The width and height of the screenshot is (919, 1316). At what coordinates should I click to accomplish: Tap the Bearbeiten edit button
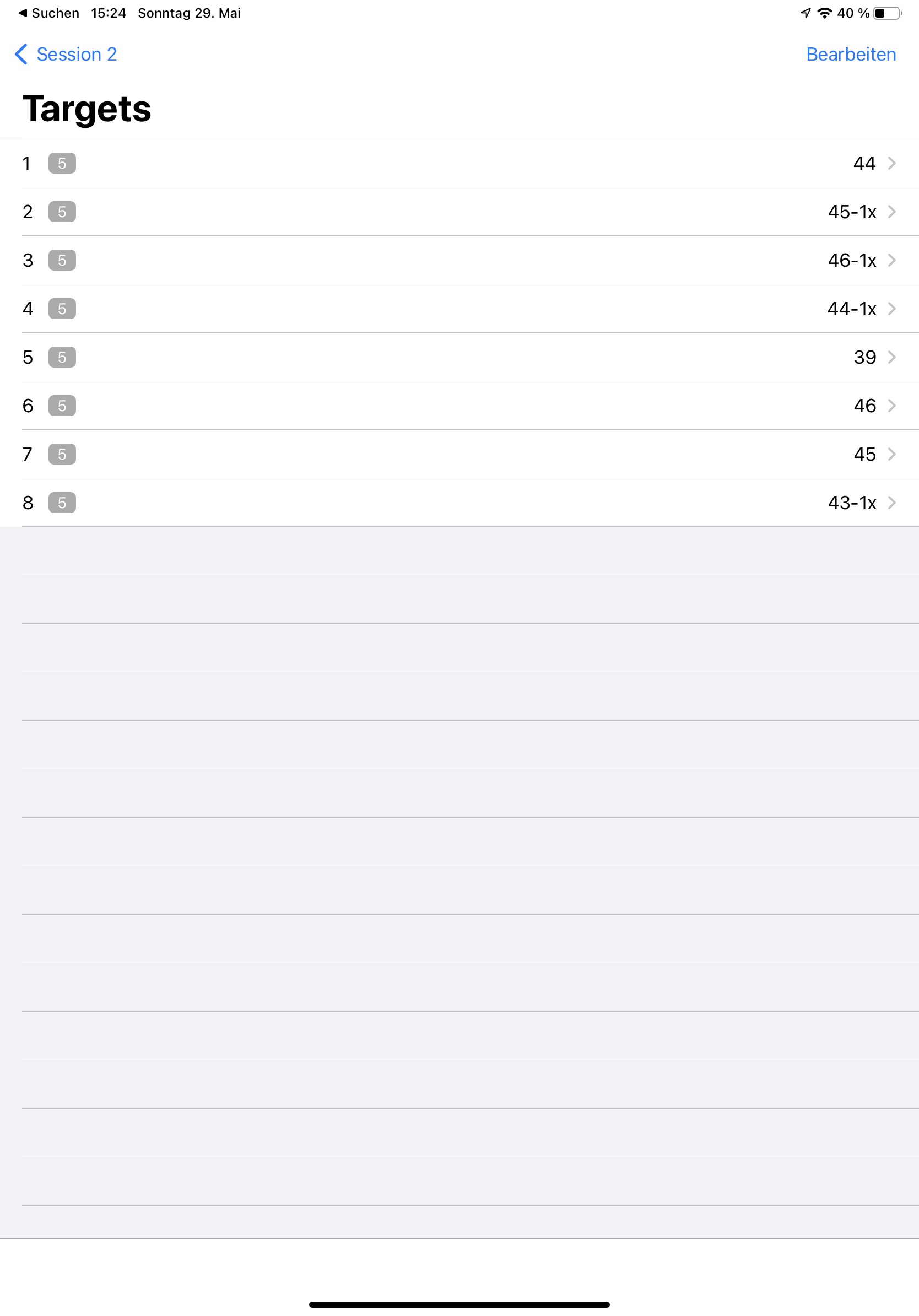coord(850,55)
